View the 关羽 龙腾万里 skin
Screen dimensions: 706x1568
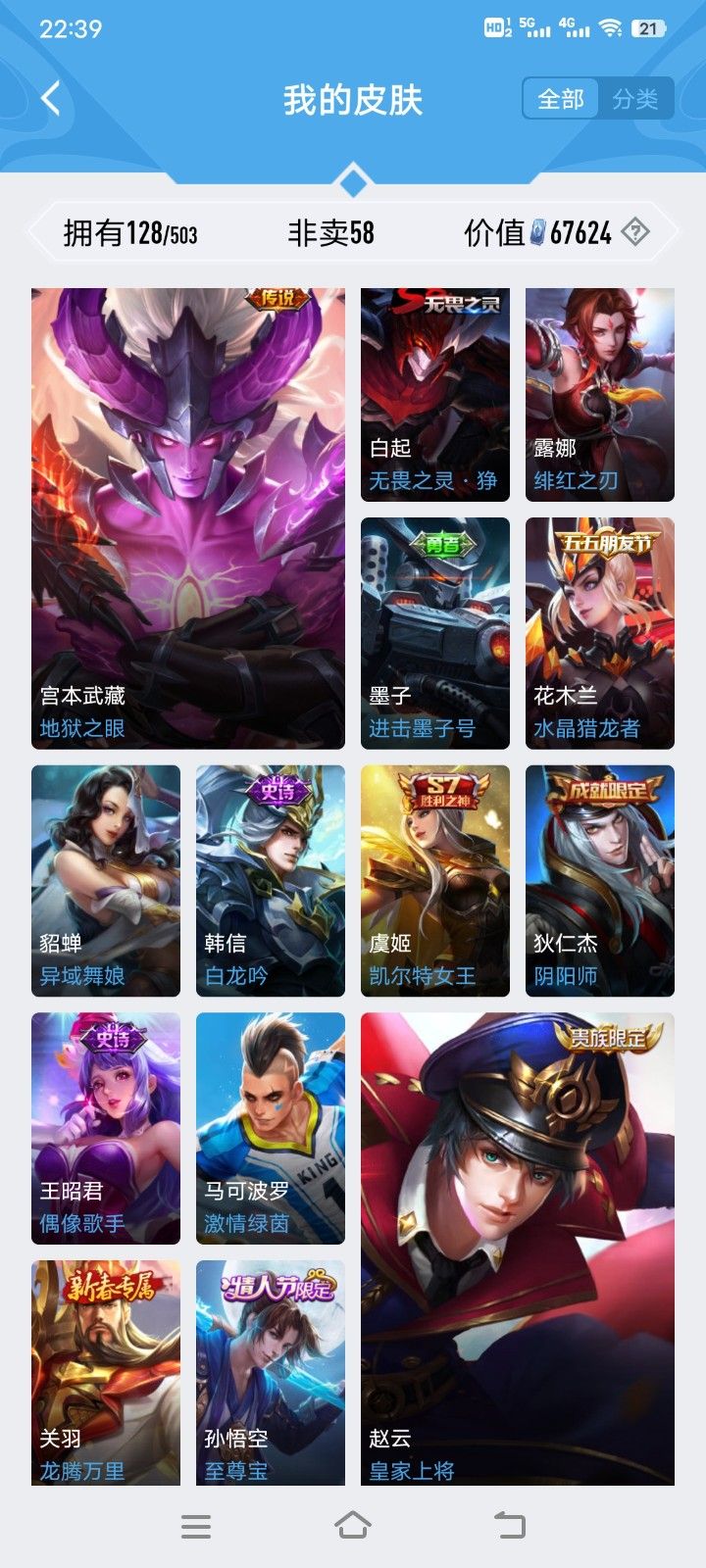[x=106, y=1373]
